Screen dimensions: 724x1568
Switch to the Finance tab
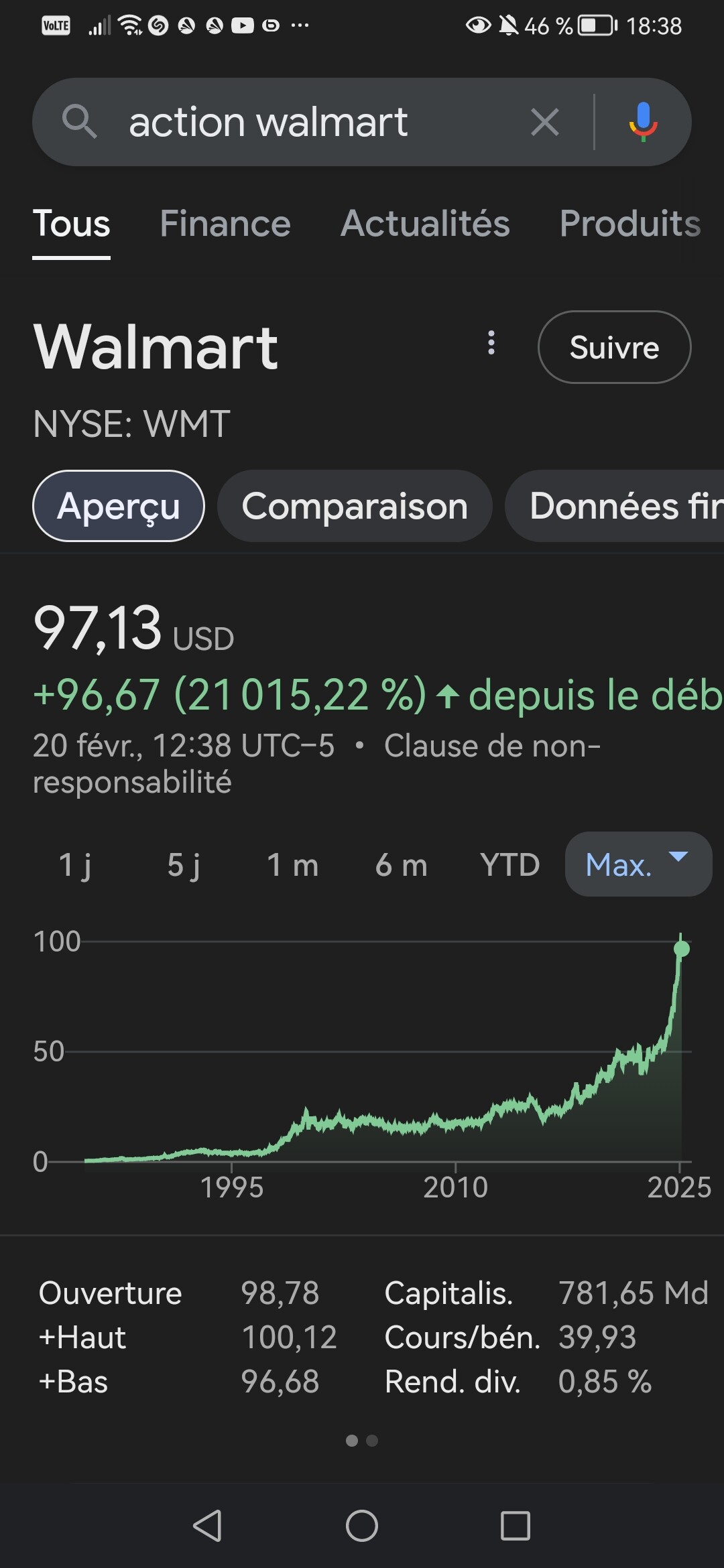[225, 223]
